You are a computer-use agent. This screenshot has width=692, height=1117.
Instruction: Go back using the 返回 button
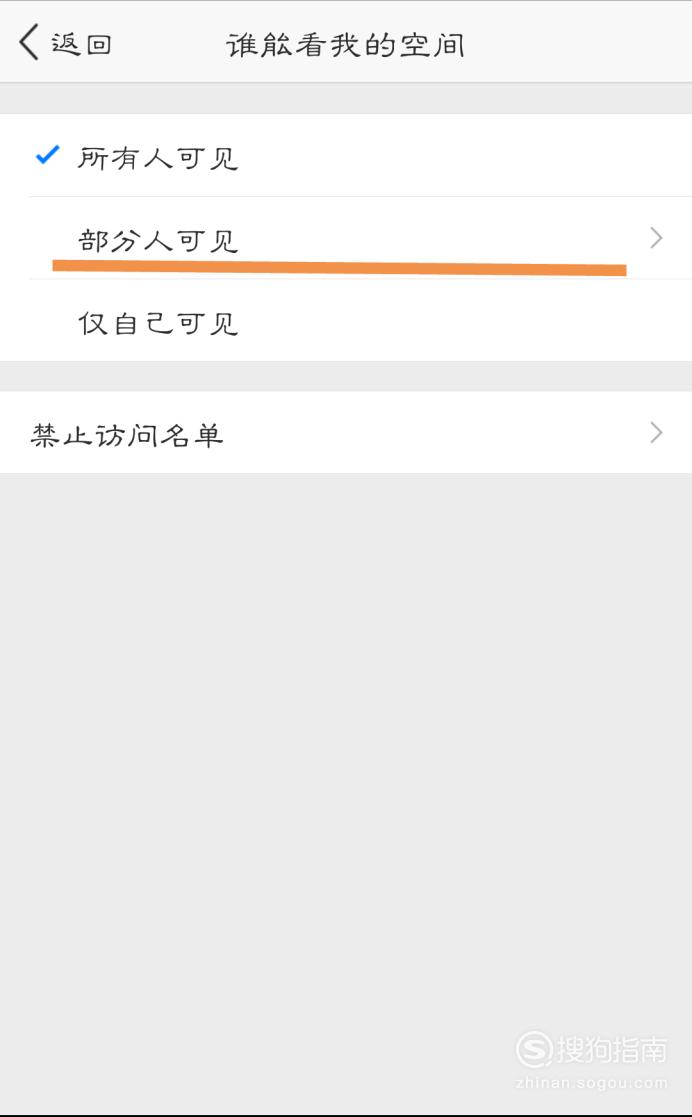65,43
